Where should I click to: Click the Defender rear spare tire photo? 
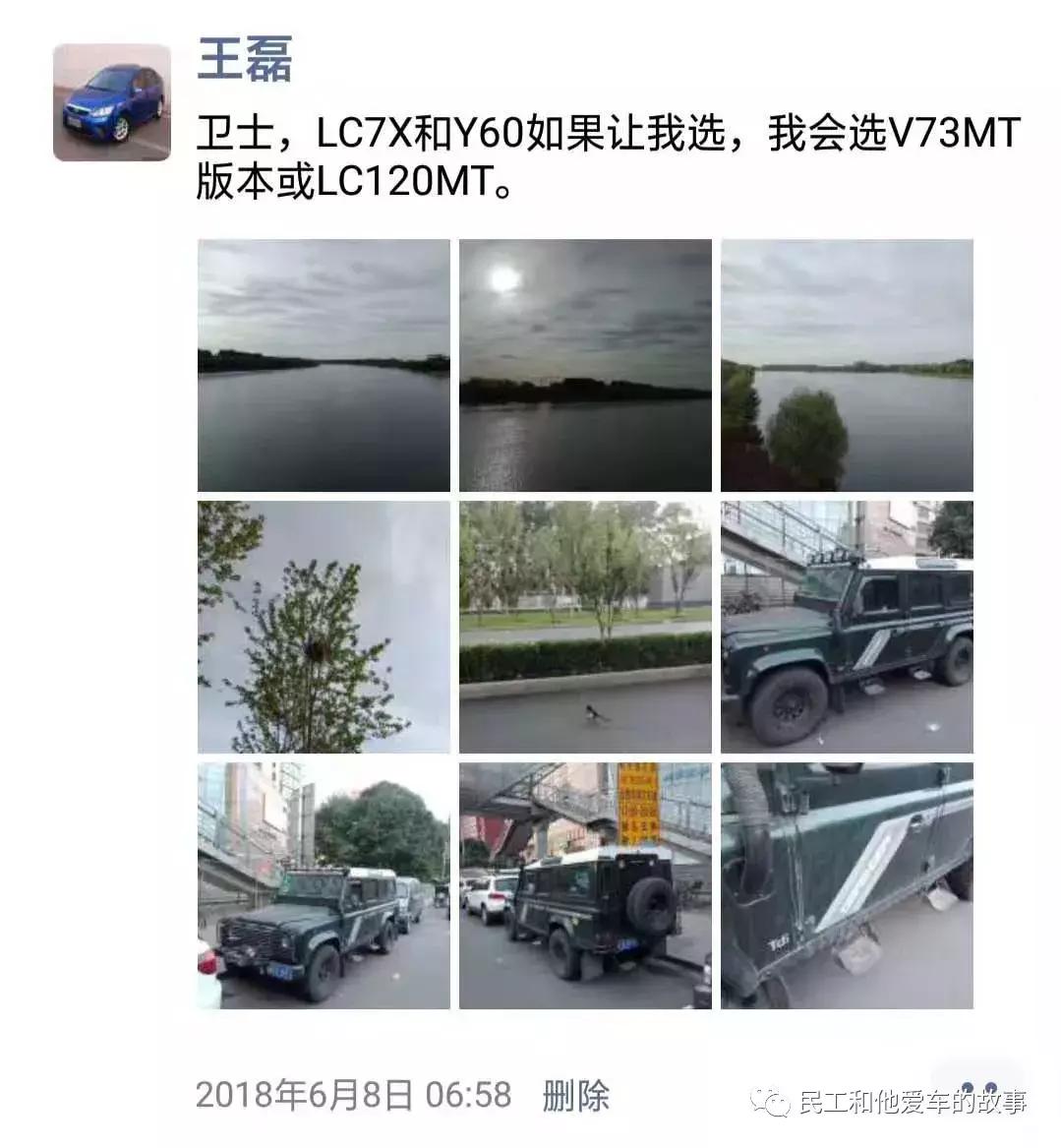pos(585,890)
